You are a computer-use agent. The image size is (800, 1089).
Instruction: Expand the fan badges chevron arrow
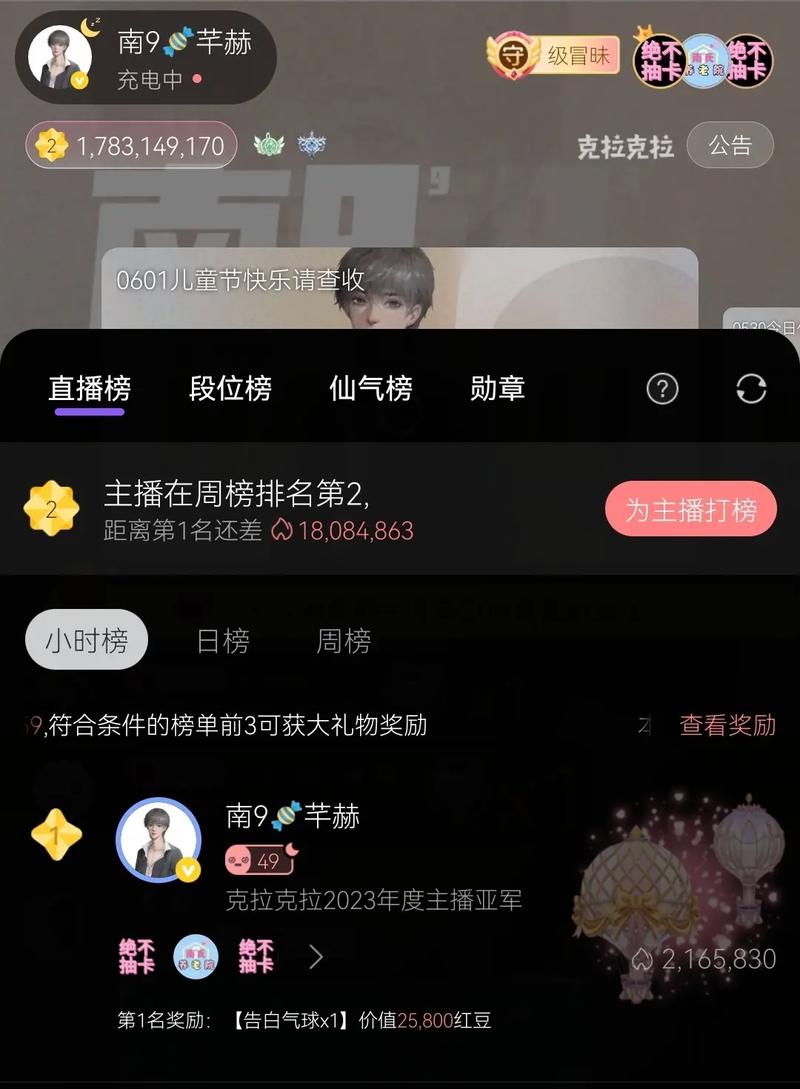tap(316, 957)
